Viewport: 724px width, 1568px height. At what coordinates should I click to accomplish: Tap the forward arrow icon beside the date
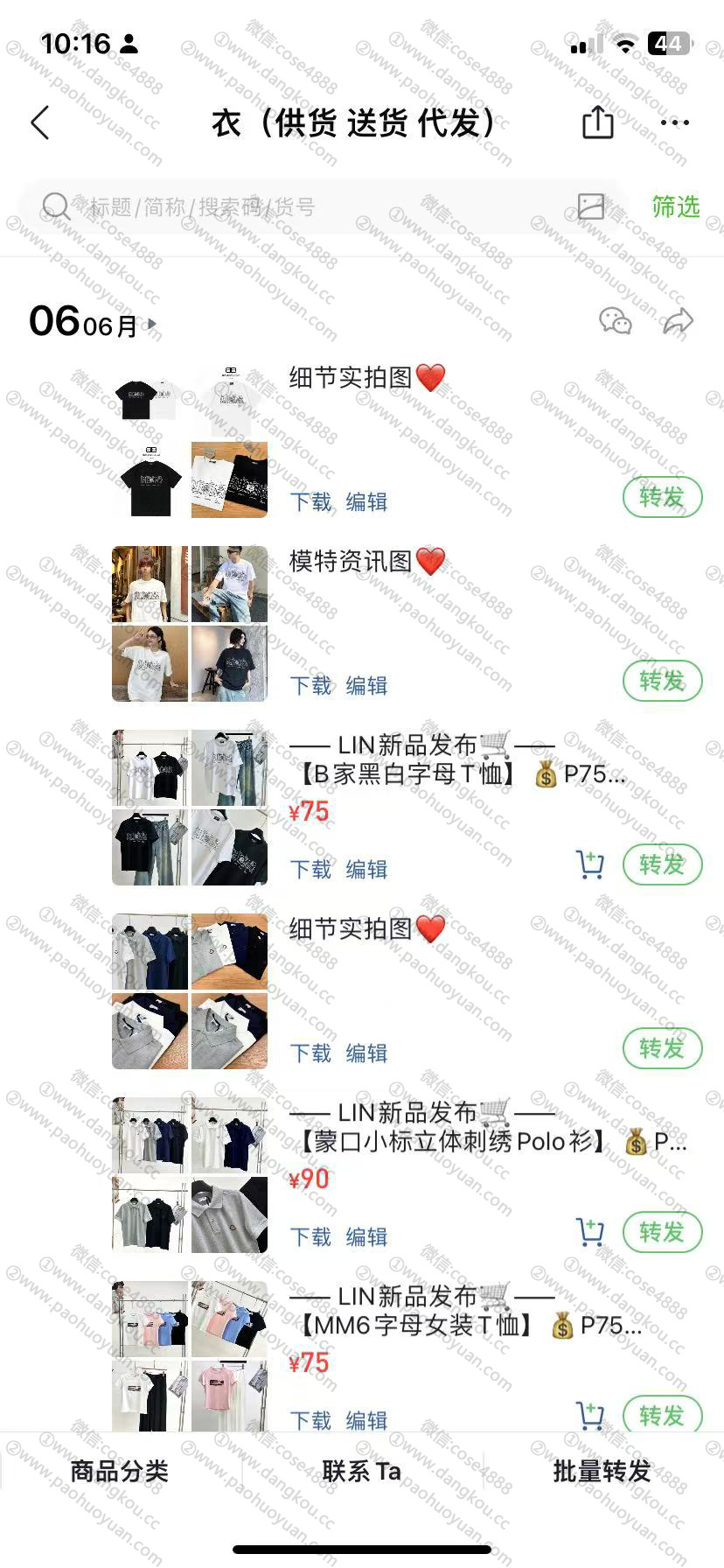(678, 322)
